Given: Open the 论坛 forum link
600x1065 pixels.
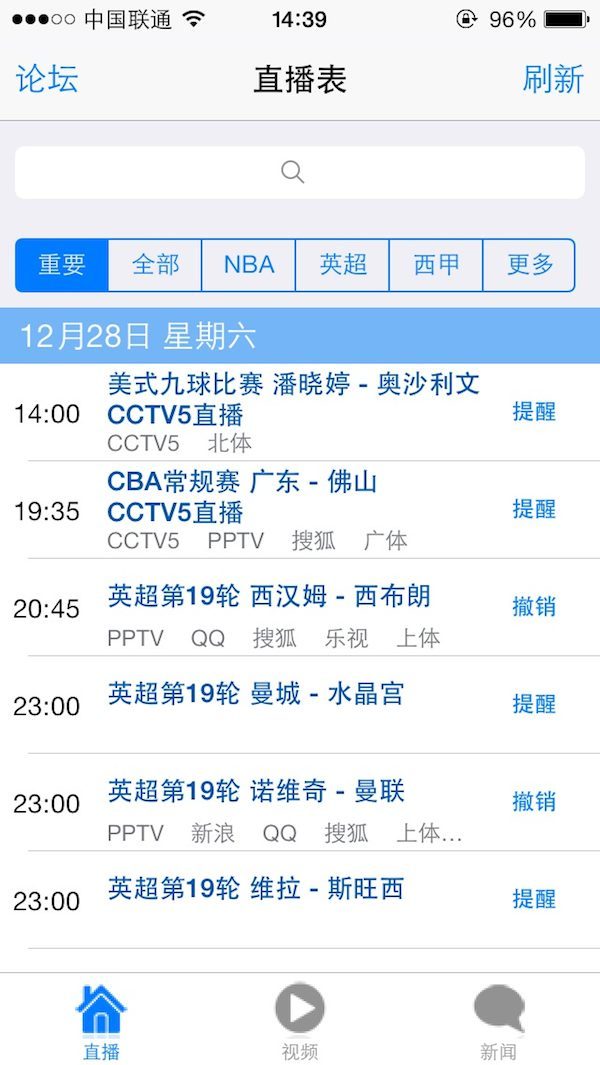Looking at the screenshot, I should [47, 79].
